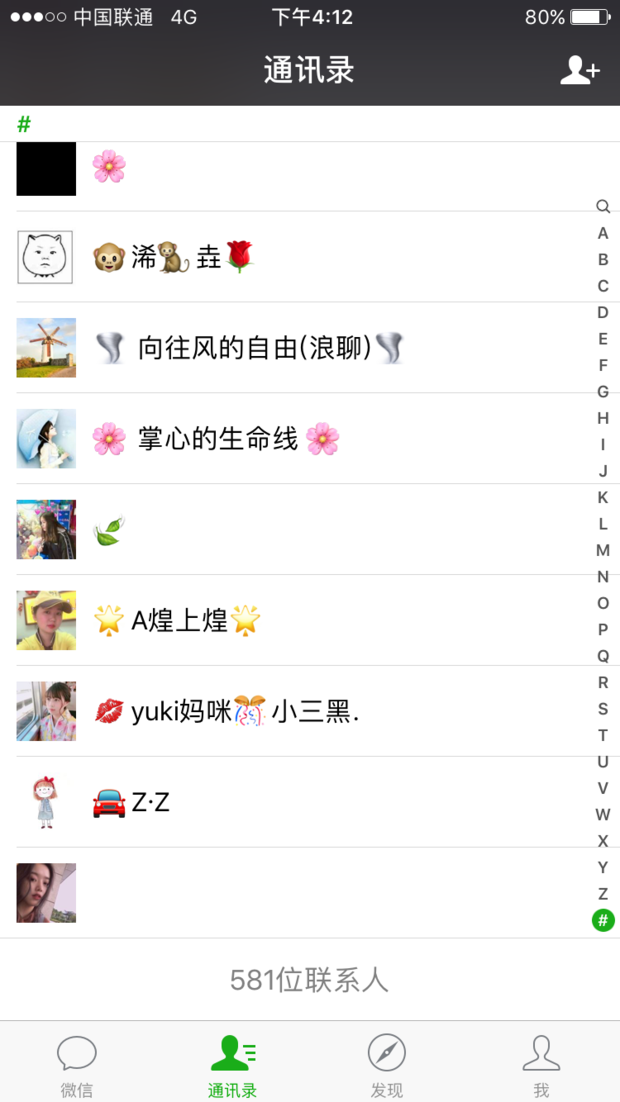Jump to letter H in index
Image resolution: width=620 pixels, height=1102 pixels.
coord(603,418)
